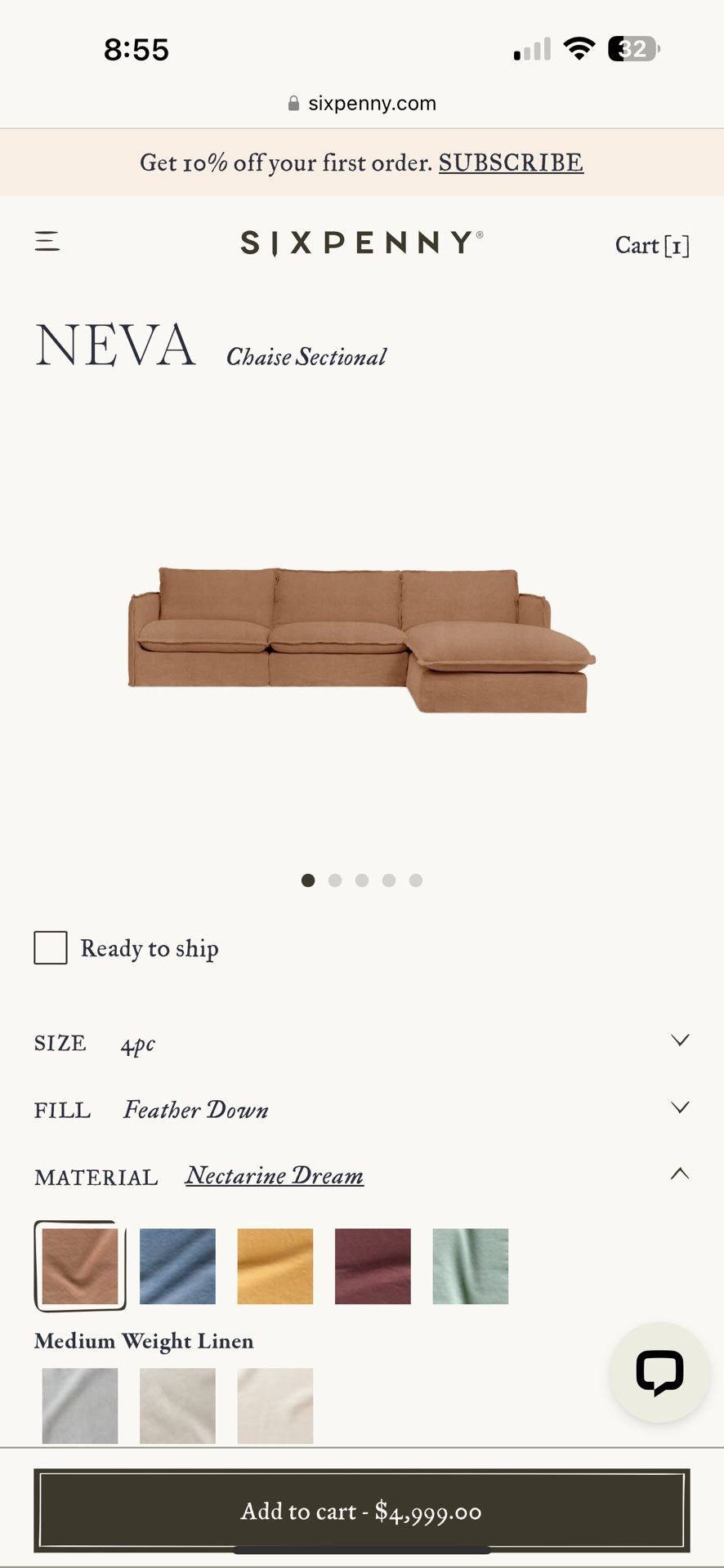The image size is (724, 1568).
Task: Open the live chat bubble
Action: coord(659,1372)
